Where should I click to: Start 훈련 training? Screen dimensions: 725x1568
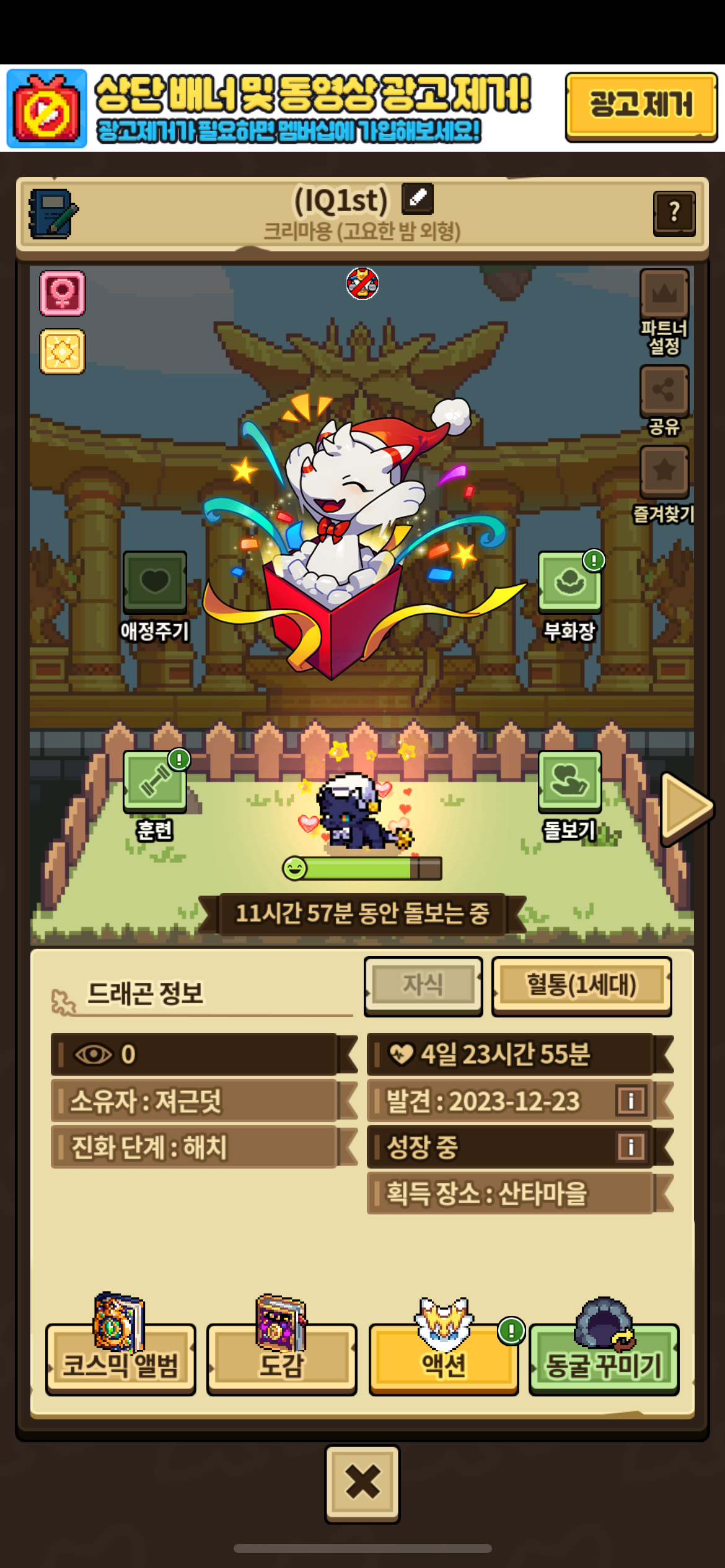pyautogui.click(x=155, y=782)
